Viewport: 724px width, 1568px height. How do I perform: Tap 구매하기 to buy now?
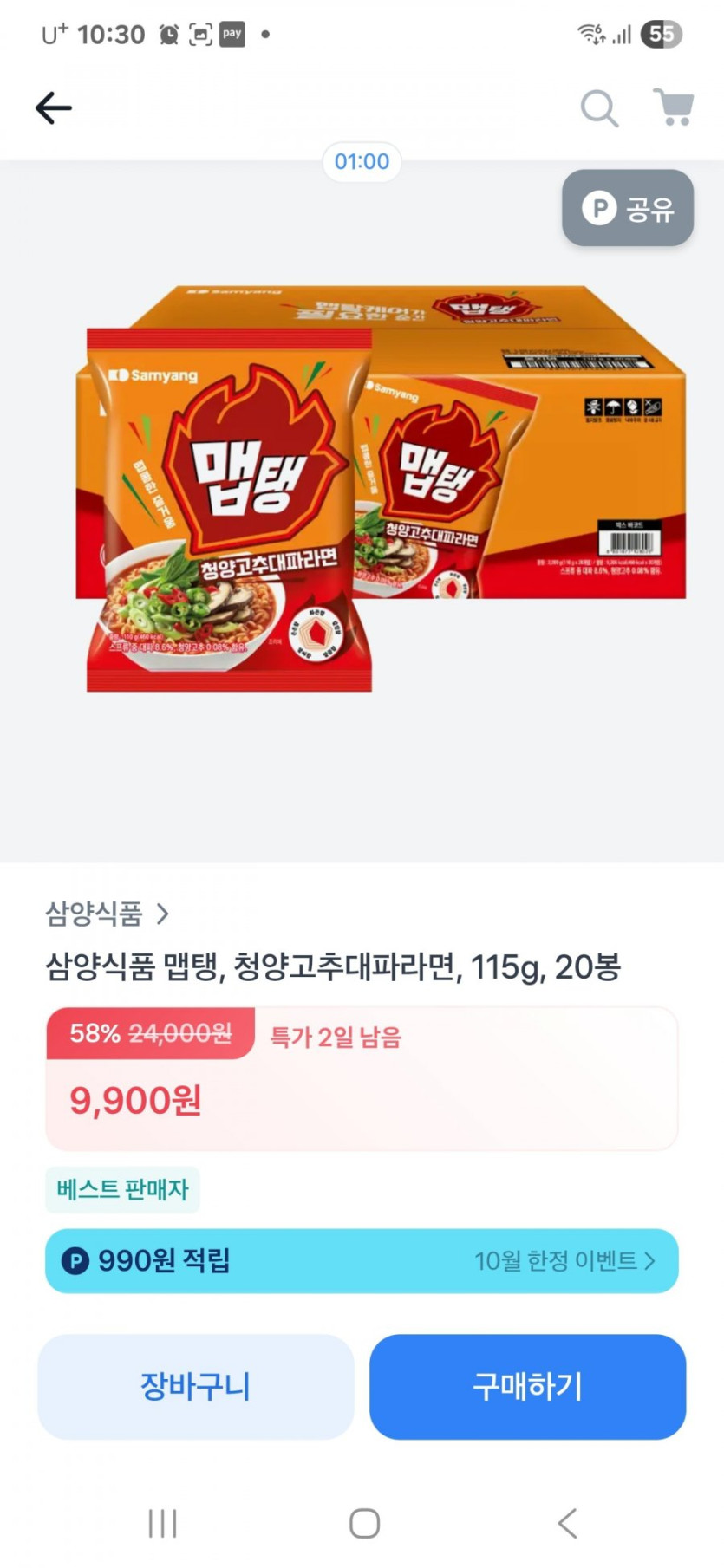tap(527, 1386)
